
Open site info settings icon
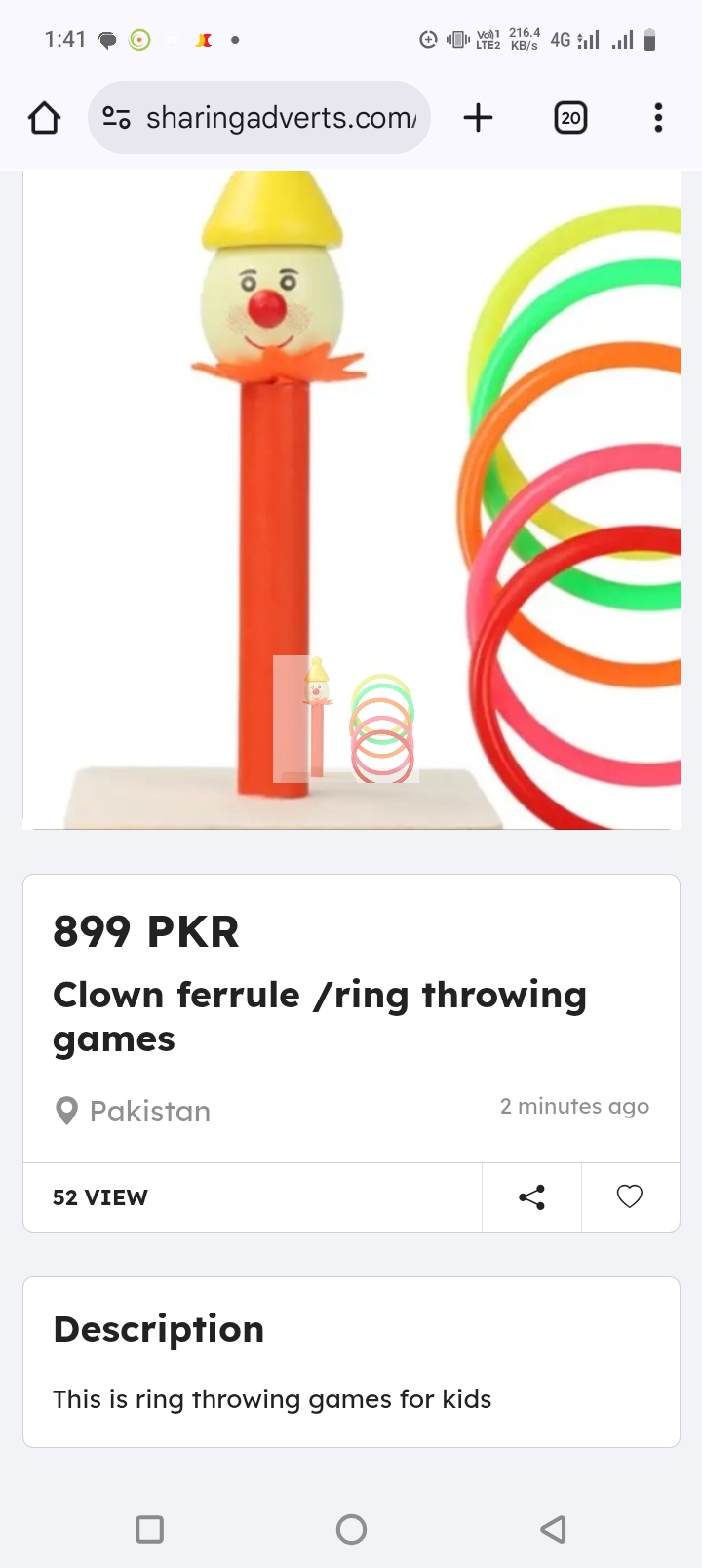pos(116,118)
